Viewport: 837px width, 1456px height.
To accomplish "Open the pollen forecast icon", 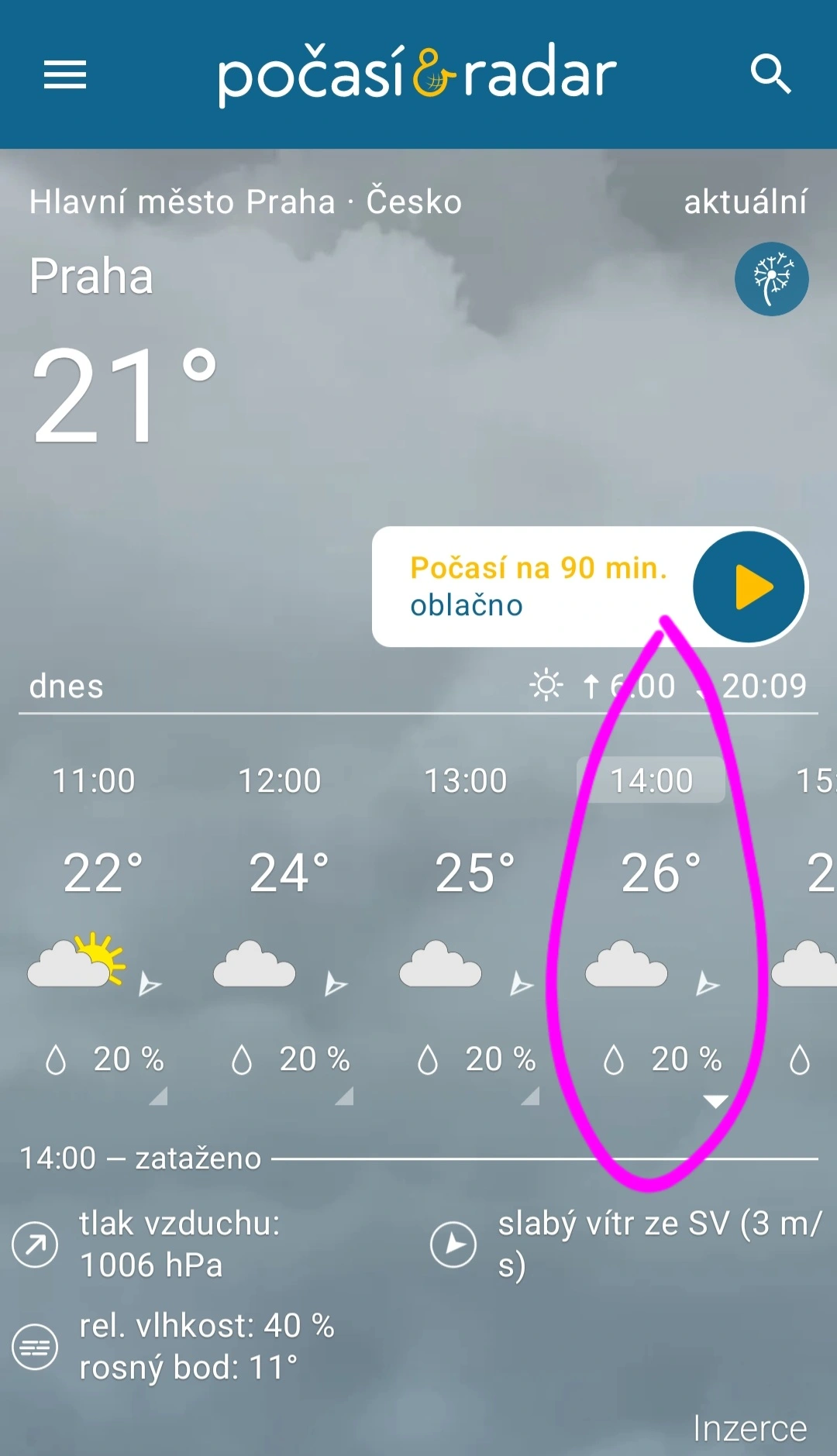I will [771, 279].
